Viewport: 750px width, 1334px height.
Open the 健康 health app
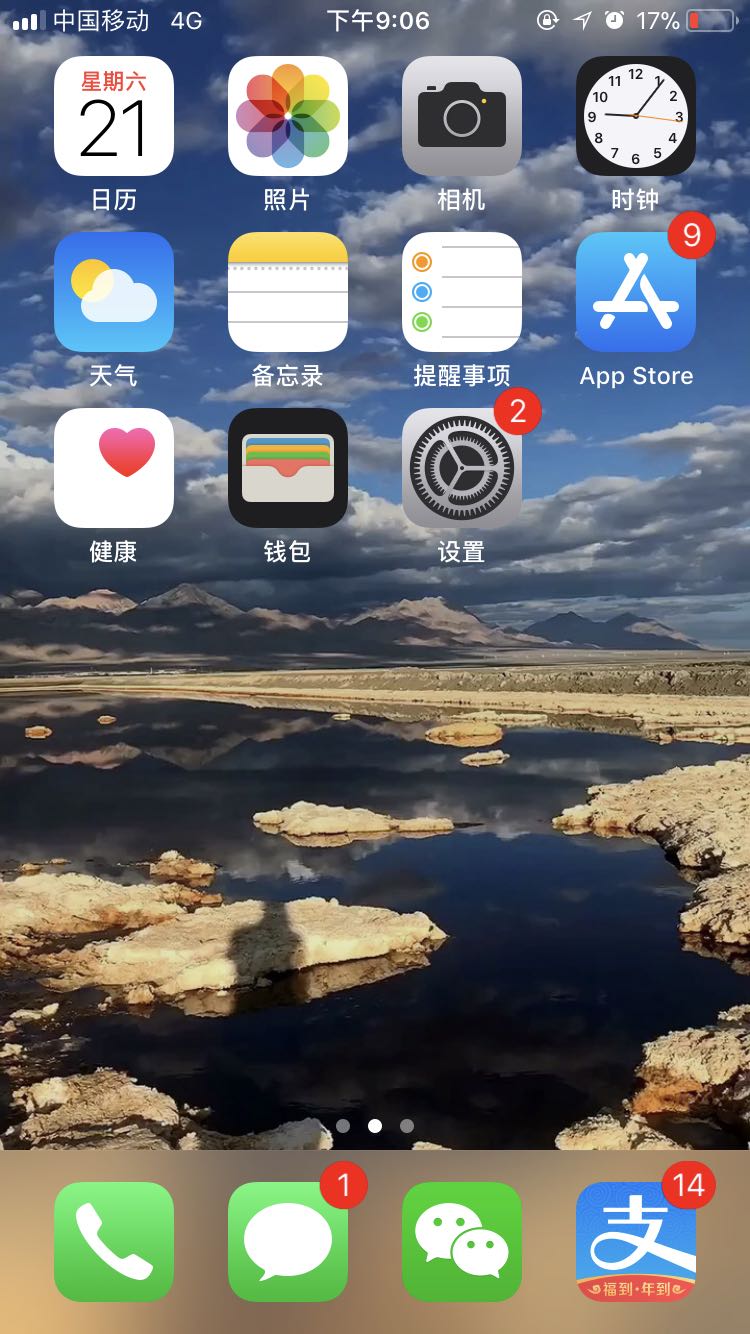click(x=114, y=468)
